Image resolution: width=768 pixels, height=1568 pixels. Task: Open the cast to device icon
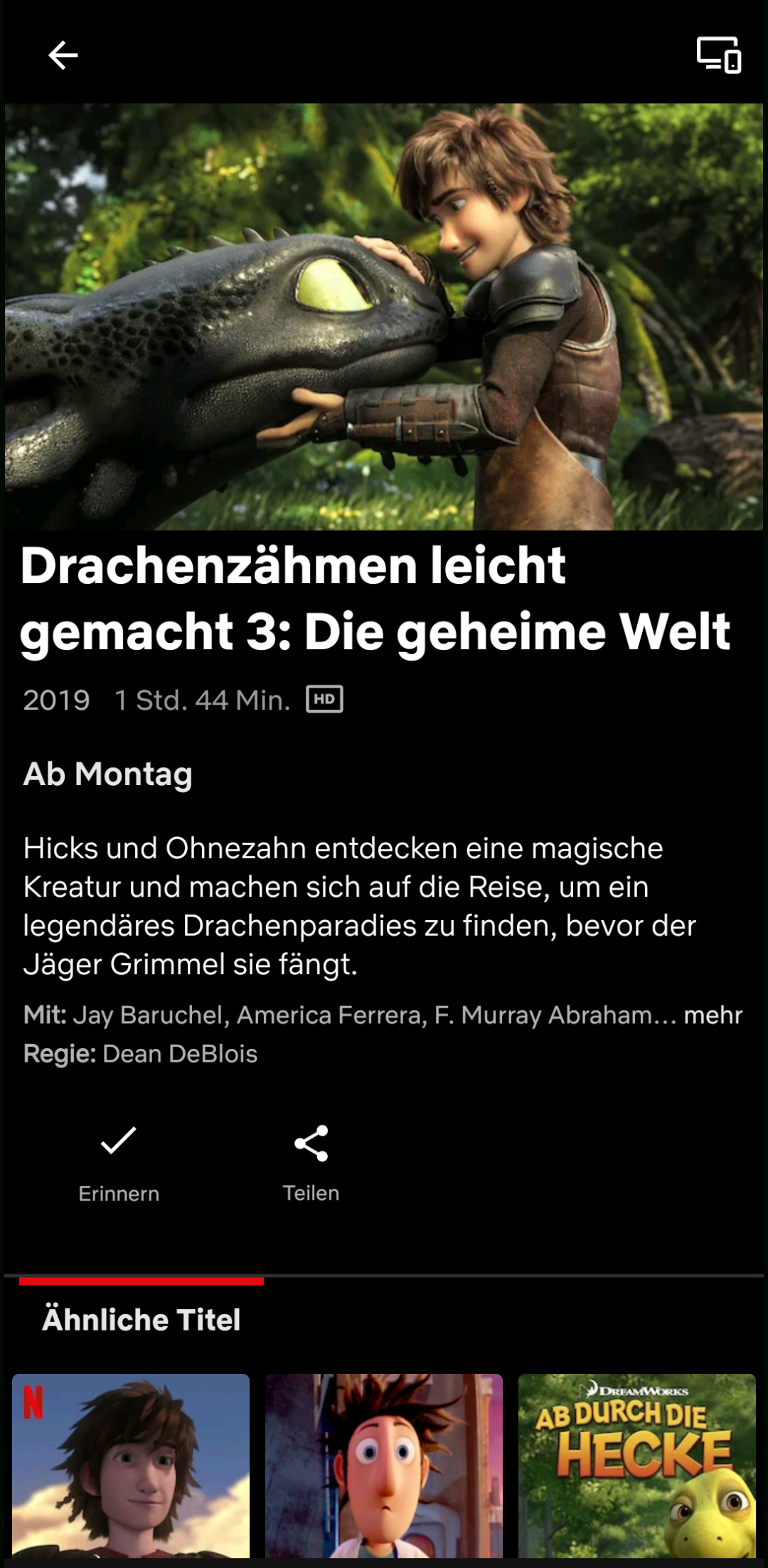click(718, 55)
